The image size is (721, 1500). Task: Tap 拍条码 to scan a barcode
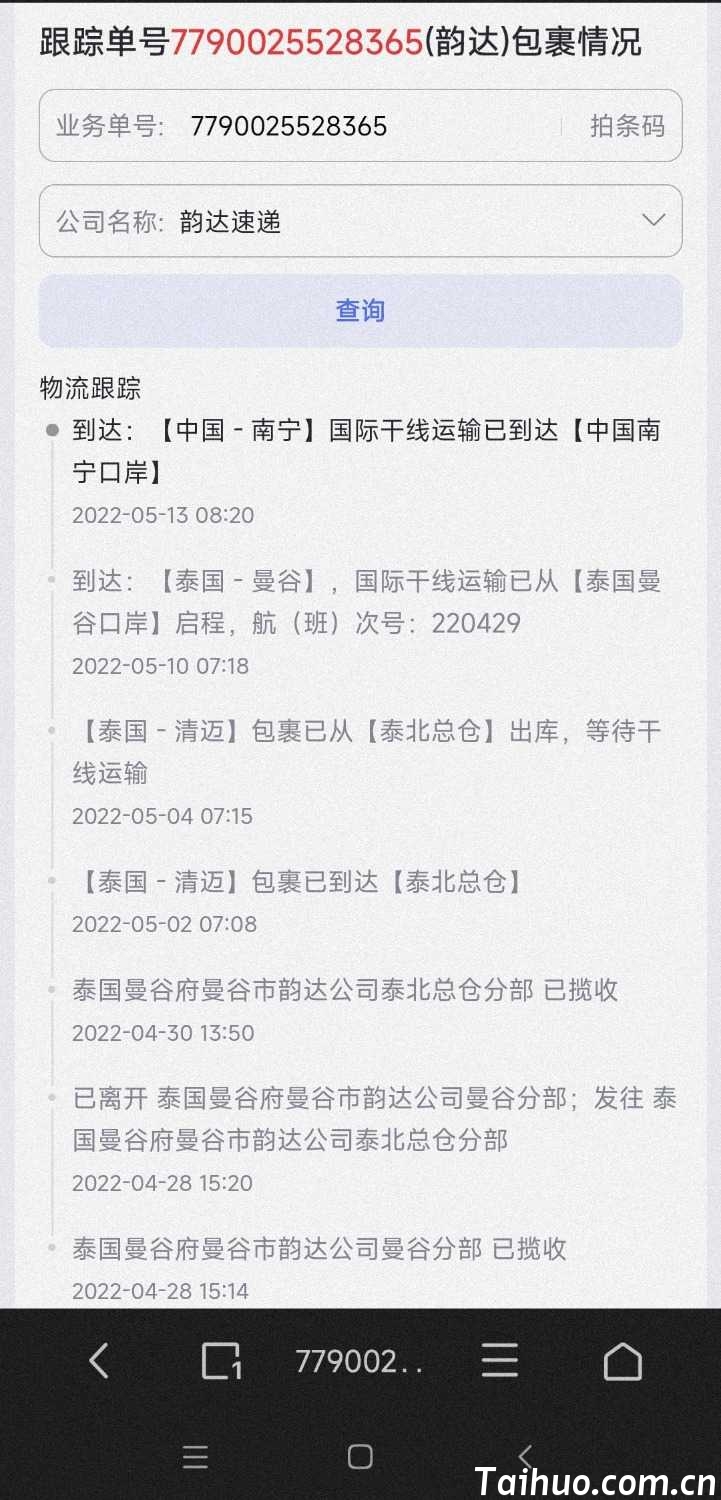tap(626, 126)
